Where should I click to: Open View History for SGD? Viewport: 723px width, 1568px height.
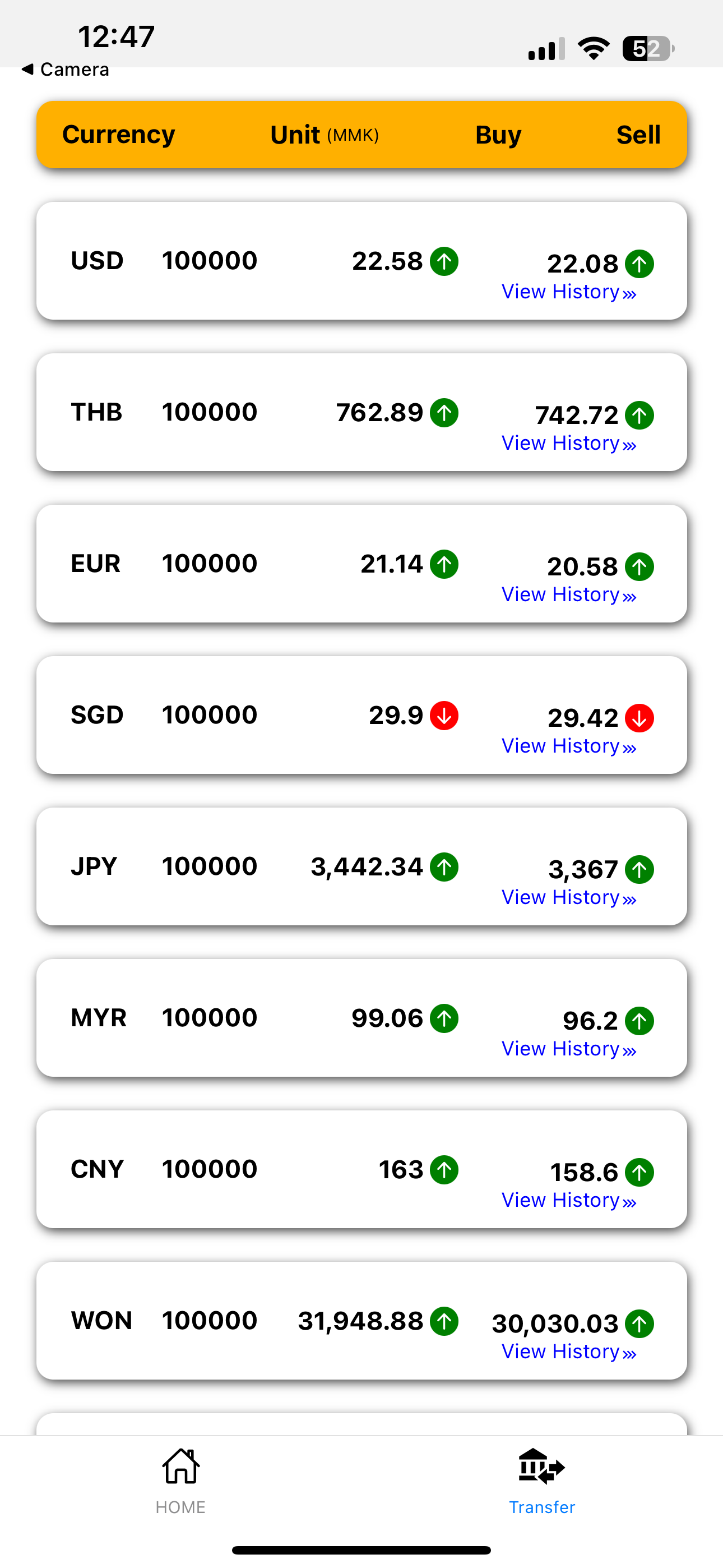[568, 746]
